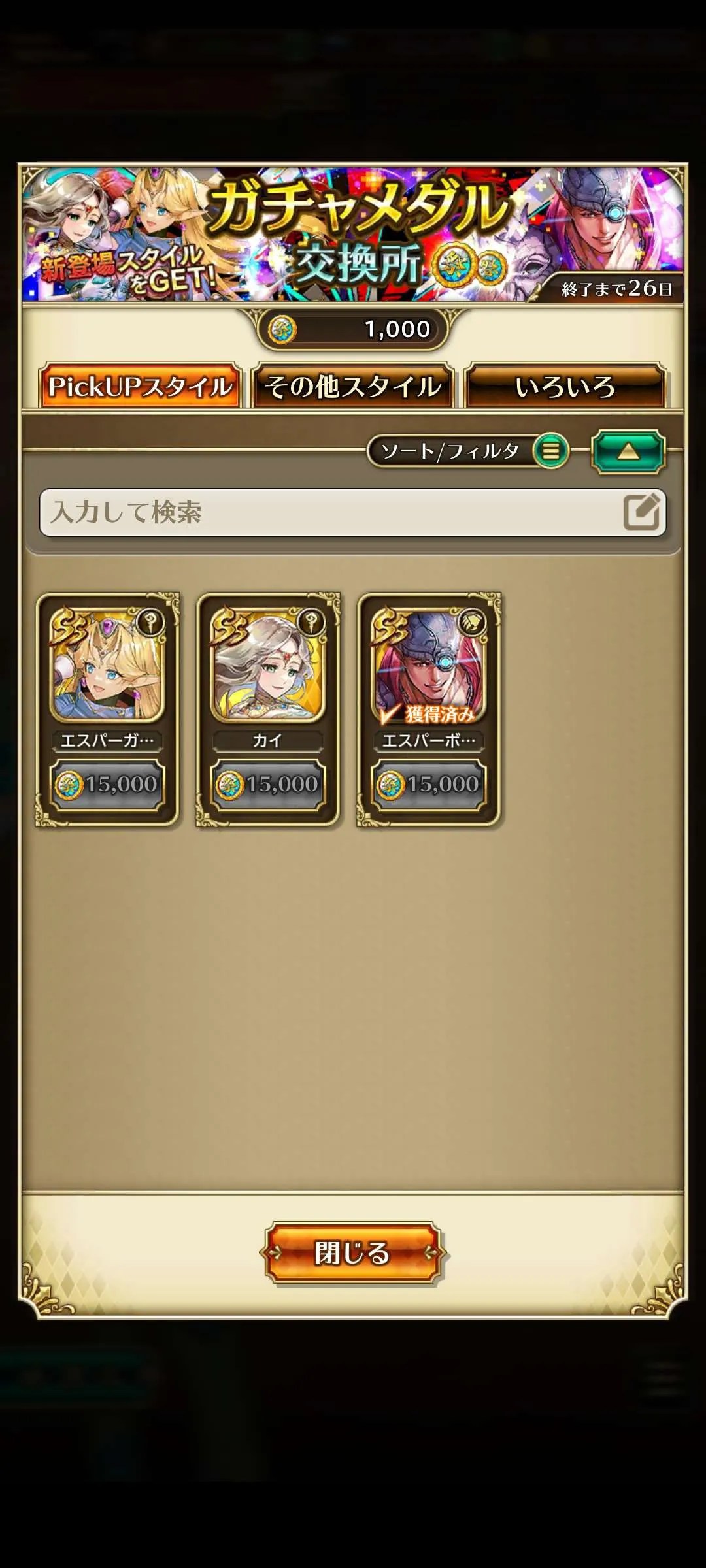The image size is (706, 1568).
Task: Select the エスパーガ… style card
Action: coord(107,709)
